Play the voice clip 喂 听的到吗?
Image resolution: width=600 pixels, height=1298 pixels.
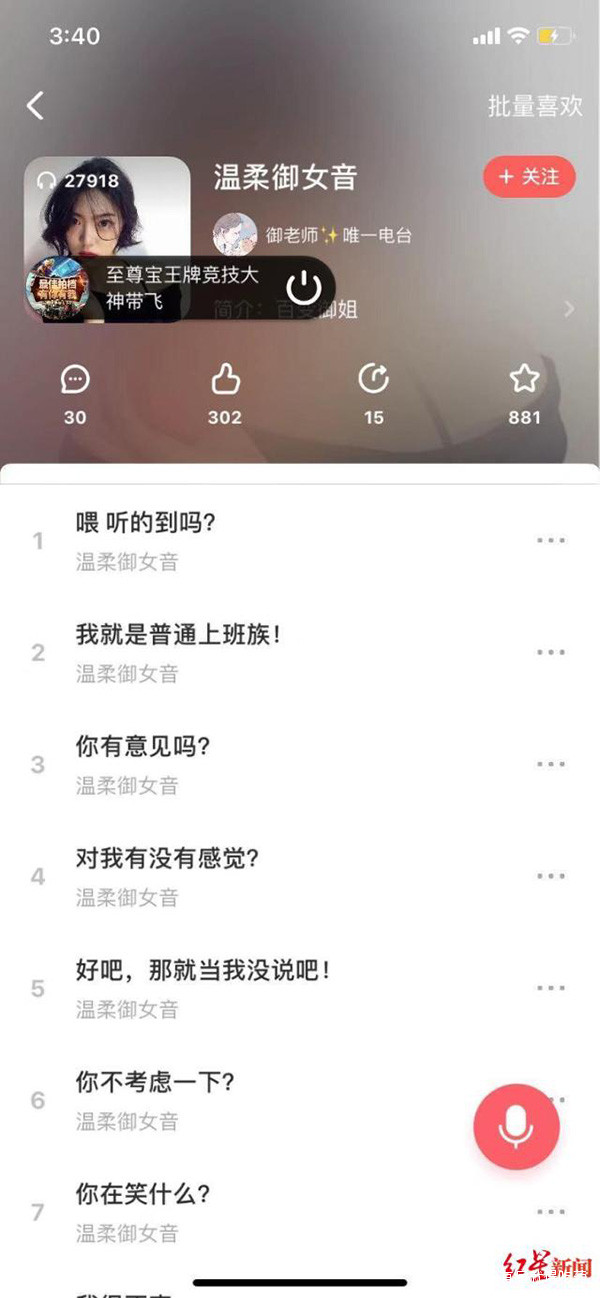pos(146,522)
